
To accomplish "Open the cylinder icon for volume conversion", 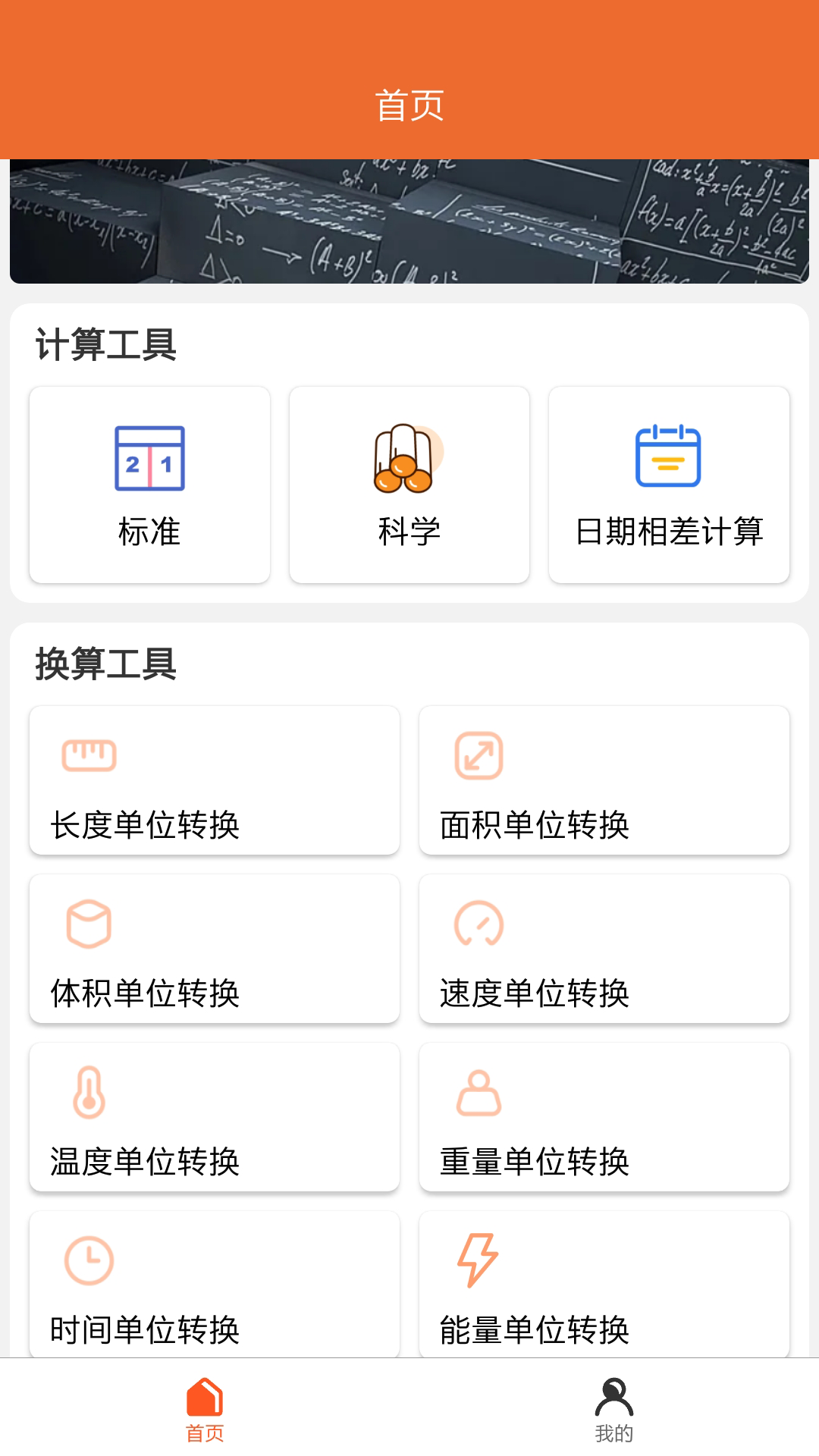I will (x=89, y=924).
